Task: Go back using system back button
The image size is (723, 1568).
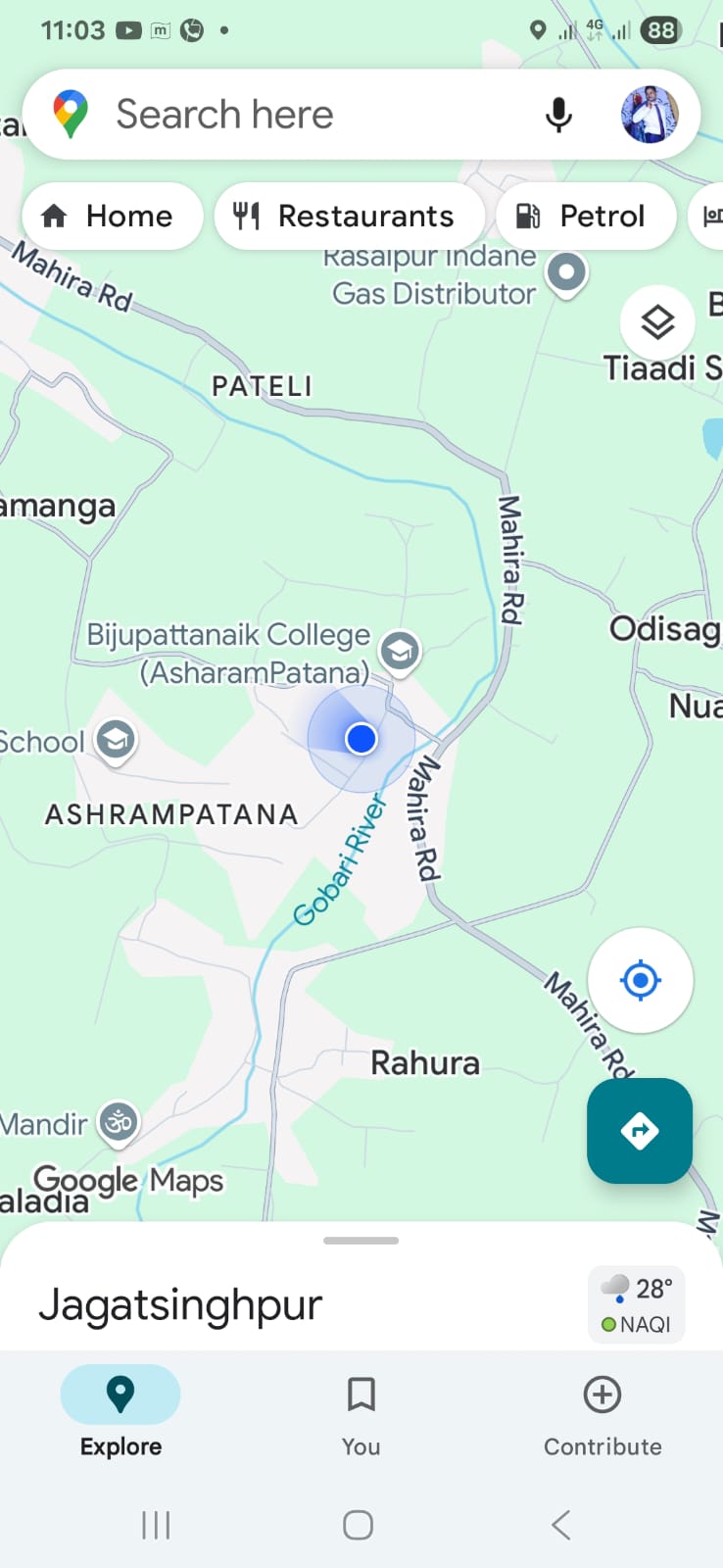Action: pos(560,1525)
